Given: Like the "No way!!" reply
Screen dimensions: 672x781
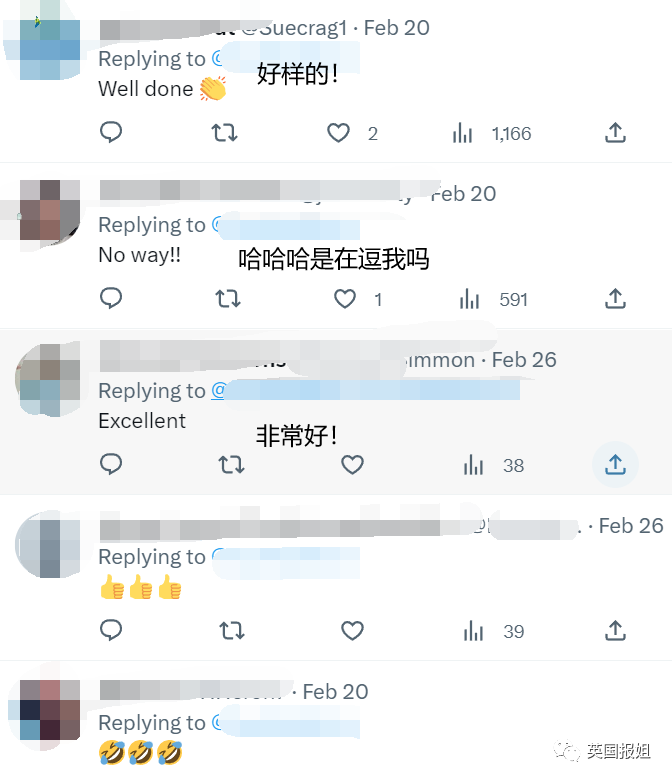Looking at the screenshot, I should pyautogui.click(x=345, y=298).
